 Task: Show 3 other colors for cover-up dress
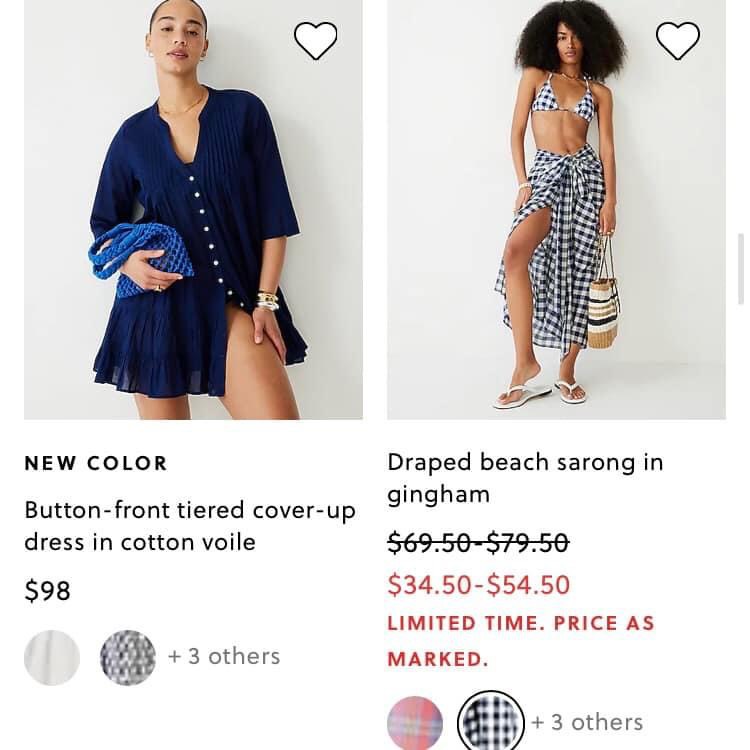click(x=224, y=657)
